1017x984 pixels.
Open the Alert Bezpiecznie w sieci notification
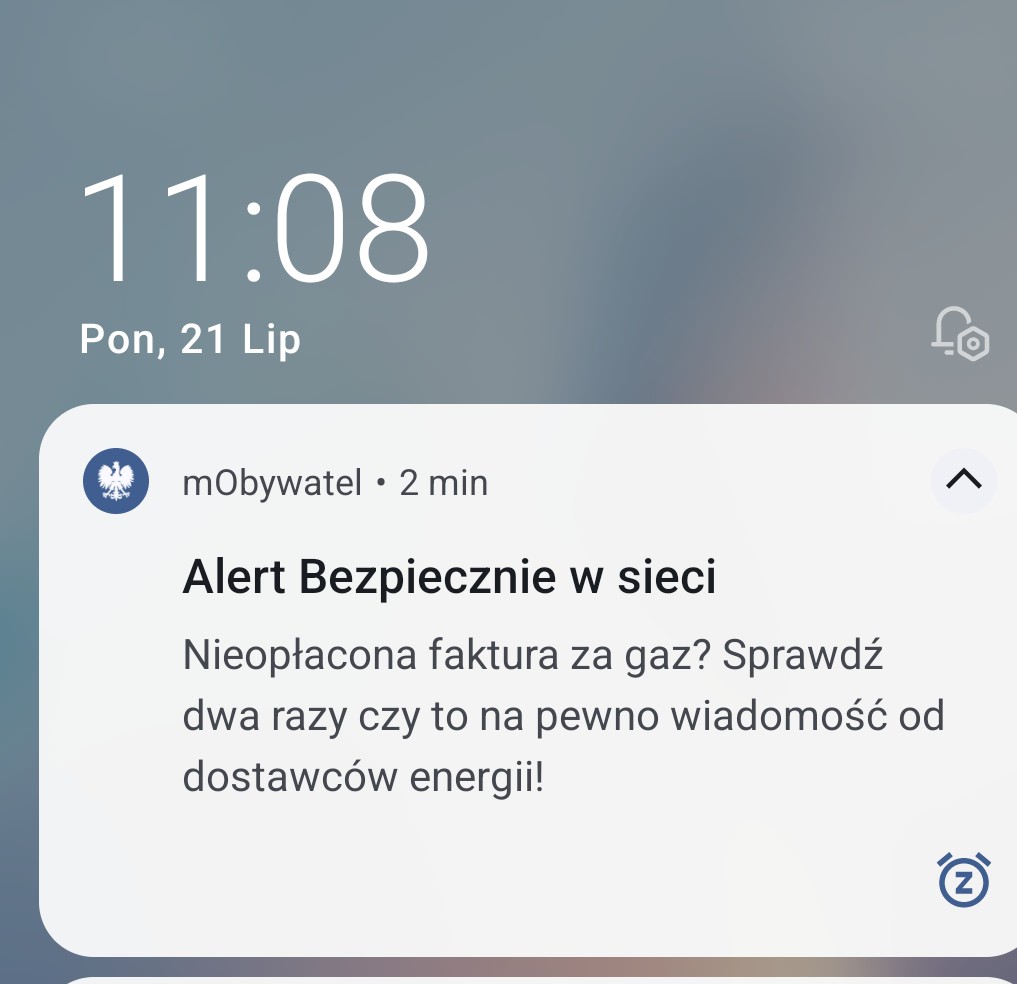[x=528, y=680]
